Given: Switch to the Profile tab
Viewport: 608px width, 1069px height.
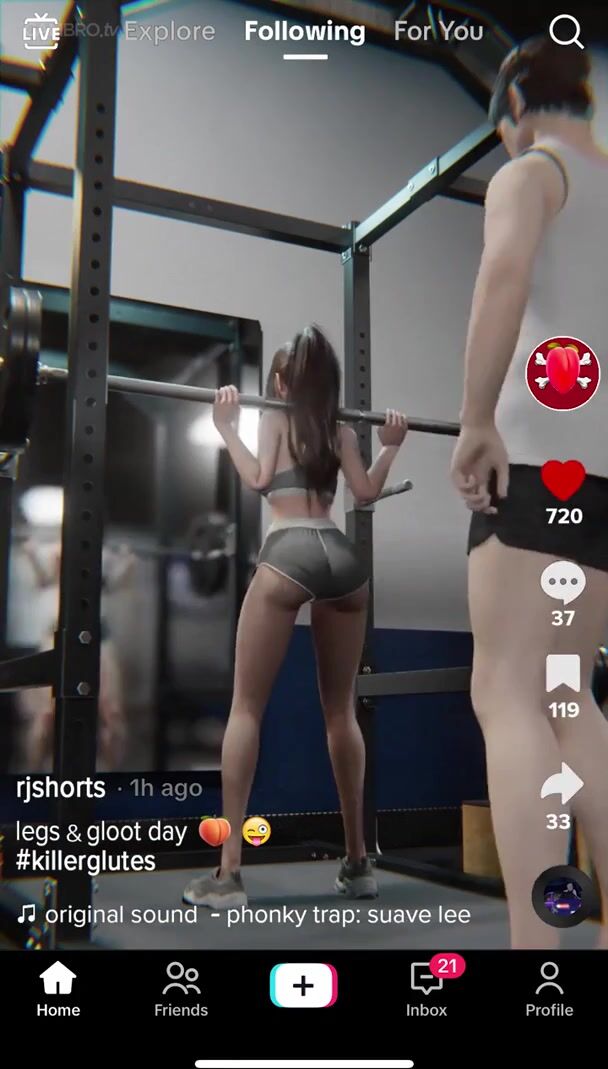Looking at the screenshot, I should [549, 989].
